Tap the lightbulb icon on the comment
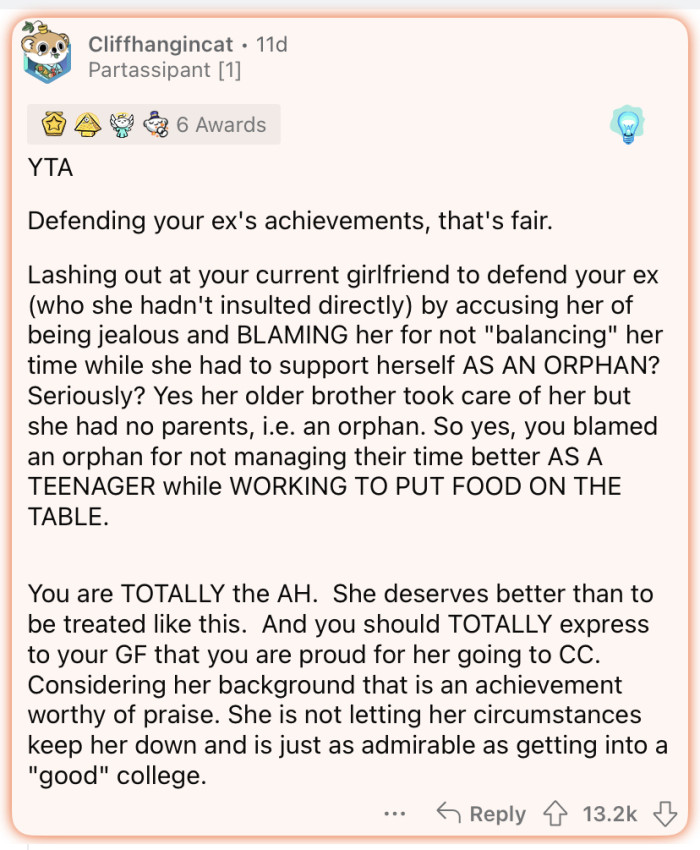The width and height of the screenshot is (700, 850). pyautogui.click(x=628, y=125)
